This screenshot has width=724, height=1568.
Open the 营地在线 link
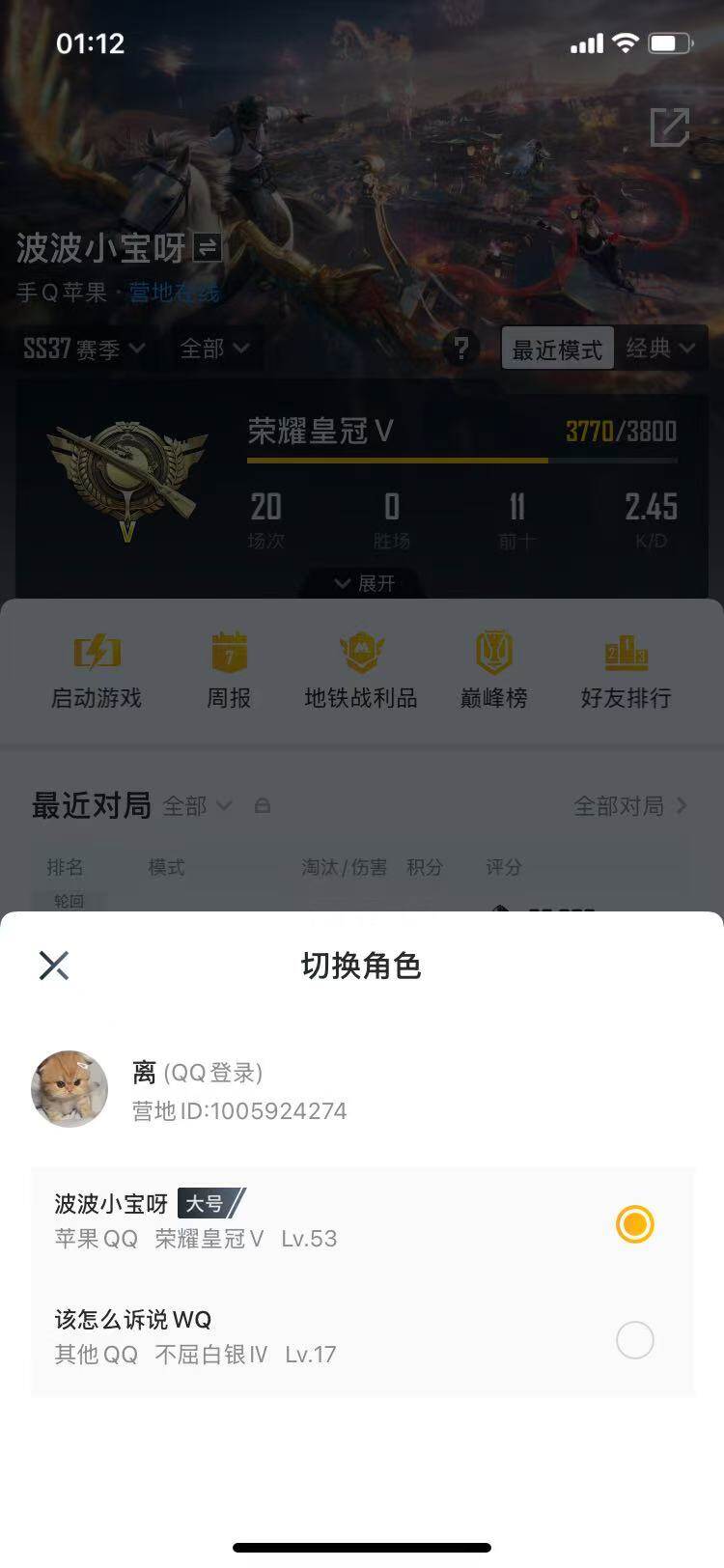[172, 293]
